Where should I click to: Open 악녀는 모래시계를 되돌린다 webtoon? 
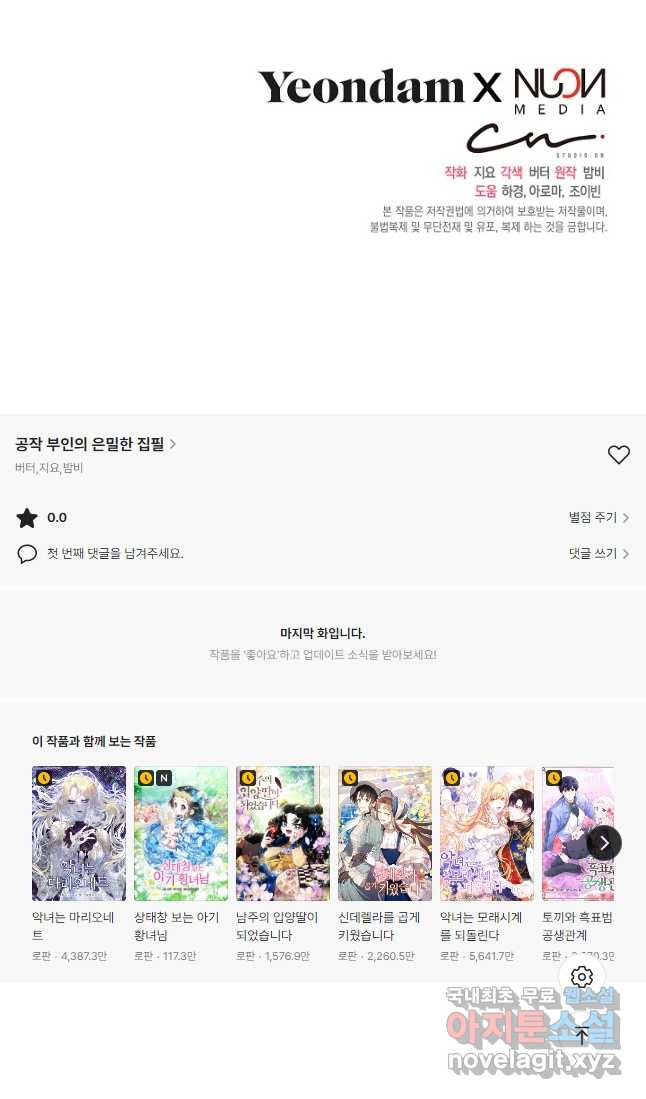487,834
